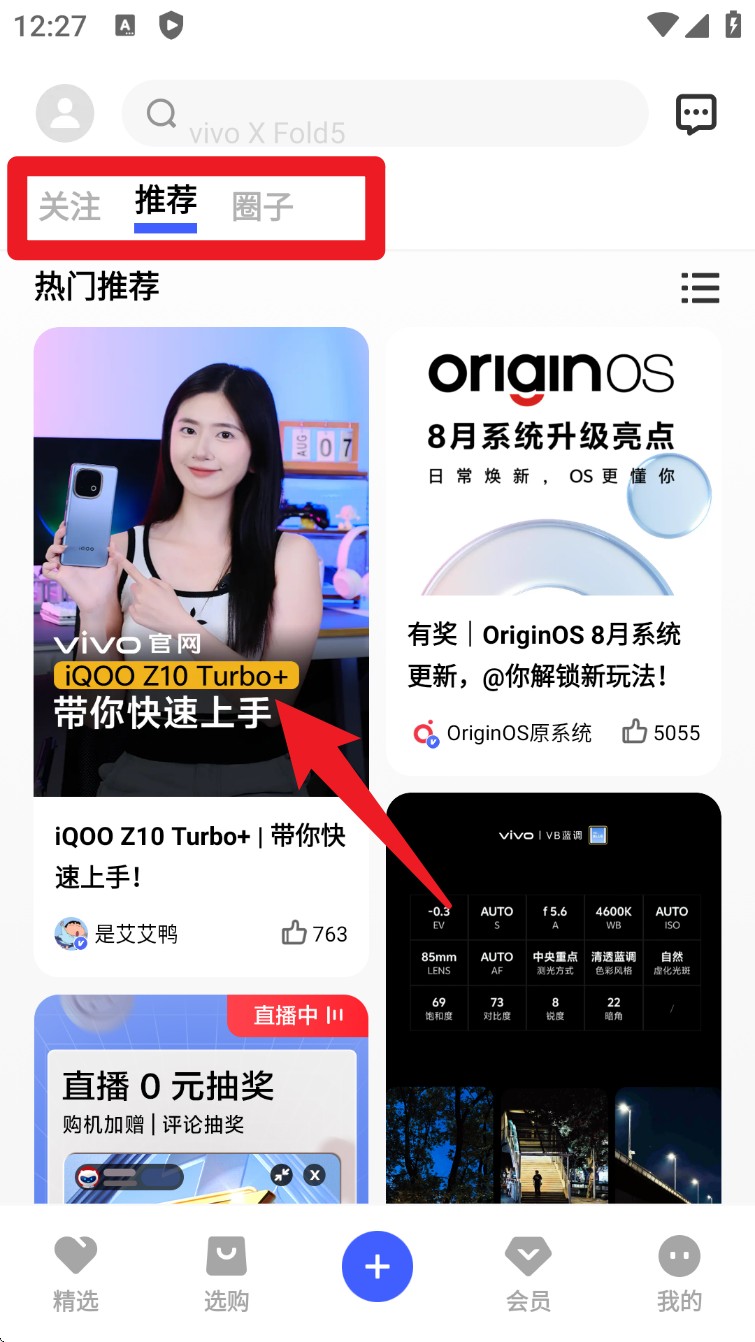Open the messages icon
This screenshot has height=1342, width=755.
pyautogui.click(x=696, y=114)
